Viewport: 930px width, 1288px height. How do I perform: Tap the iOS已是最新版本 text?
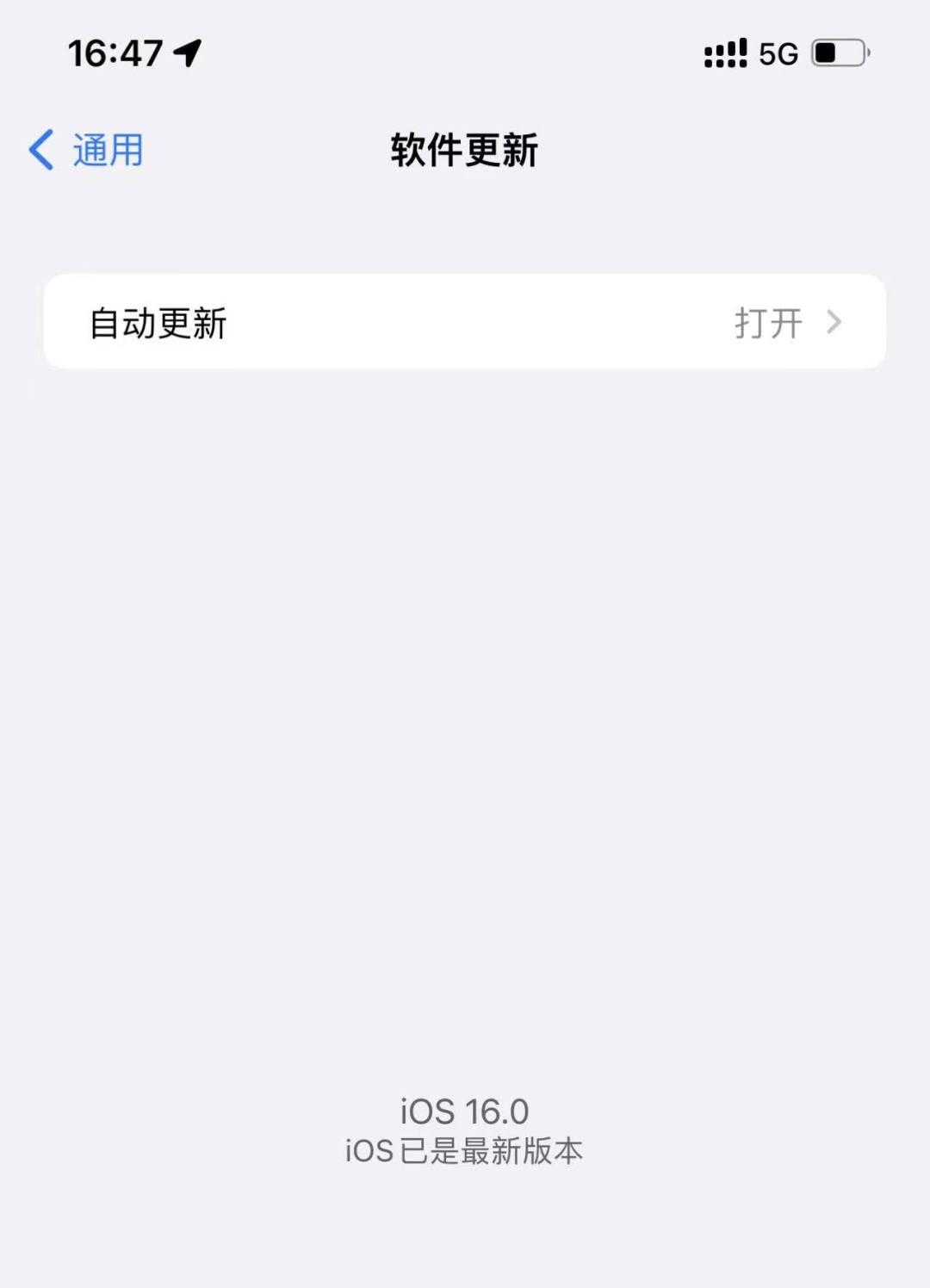[465, 1150]
